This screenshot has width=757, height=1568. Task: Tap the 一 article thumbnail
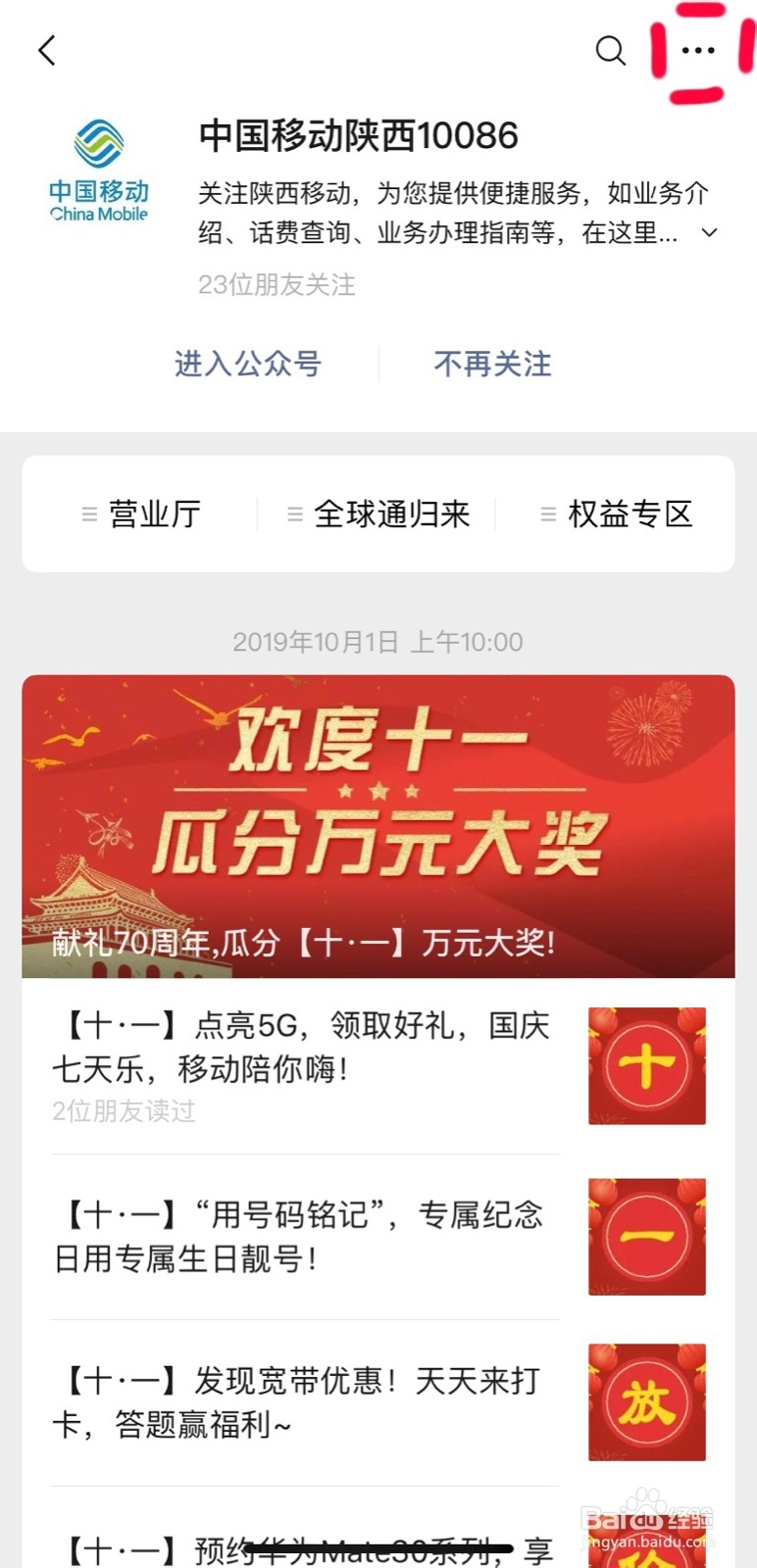[x=646, y=1235]
